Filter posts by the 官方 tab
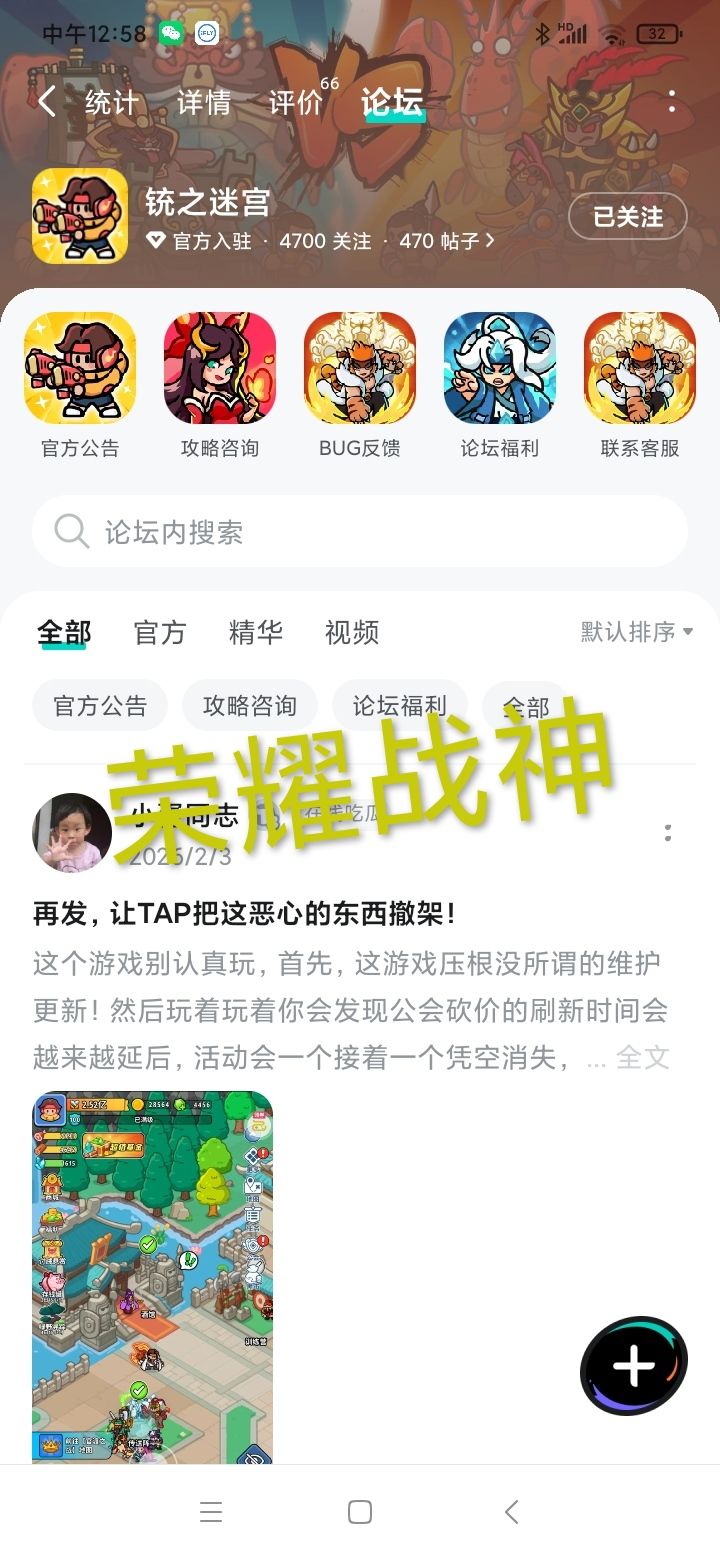 (x=160, y=632)
